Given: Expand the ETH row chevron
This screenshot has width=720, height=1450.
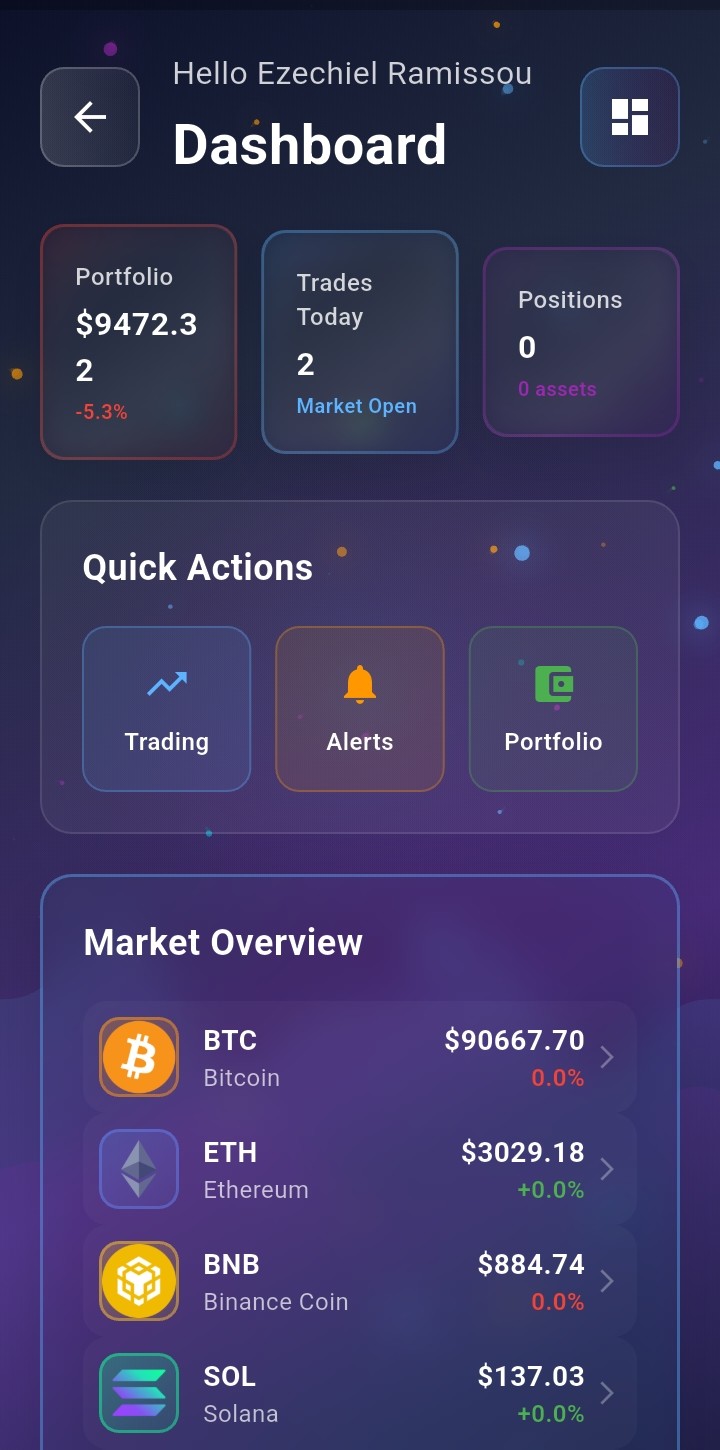Looking at the screenshot, I should pyautogui.click(x=608, y=1169).
